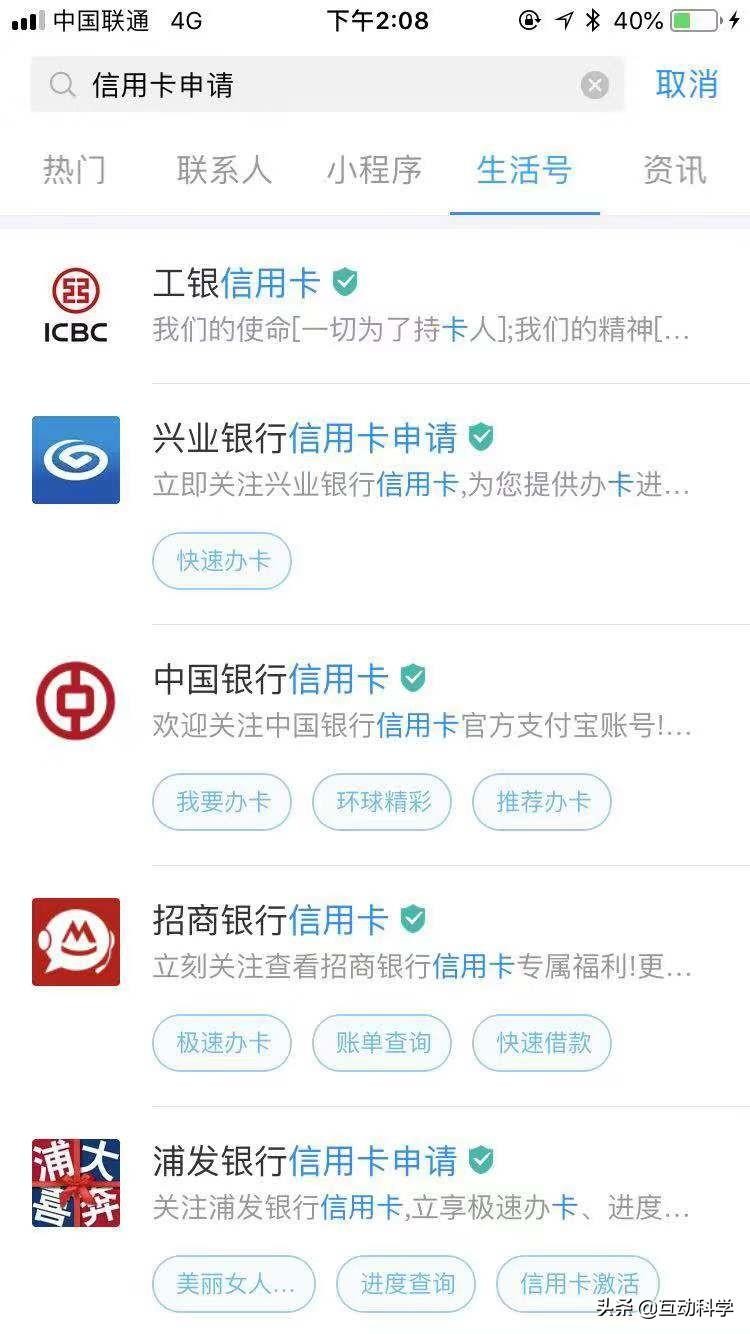
Task: Tap the 浦发银行 account avatar icon
Action: pyautogui.click(x=75, y=1182)
